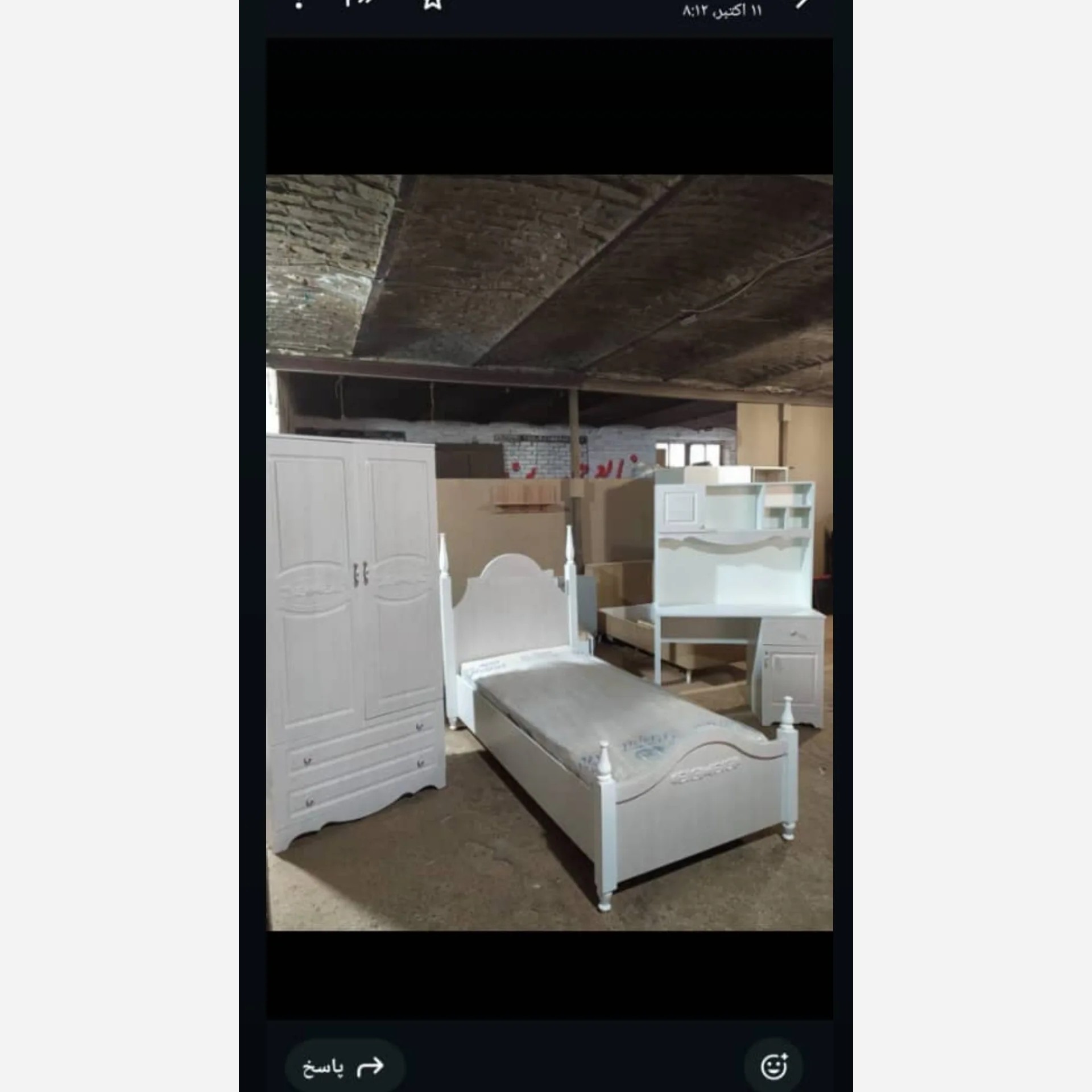Tap the پاسخ reply button

click(x=344, y=1067)
